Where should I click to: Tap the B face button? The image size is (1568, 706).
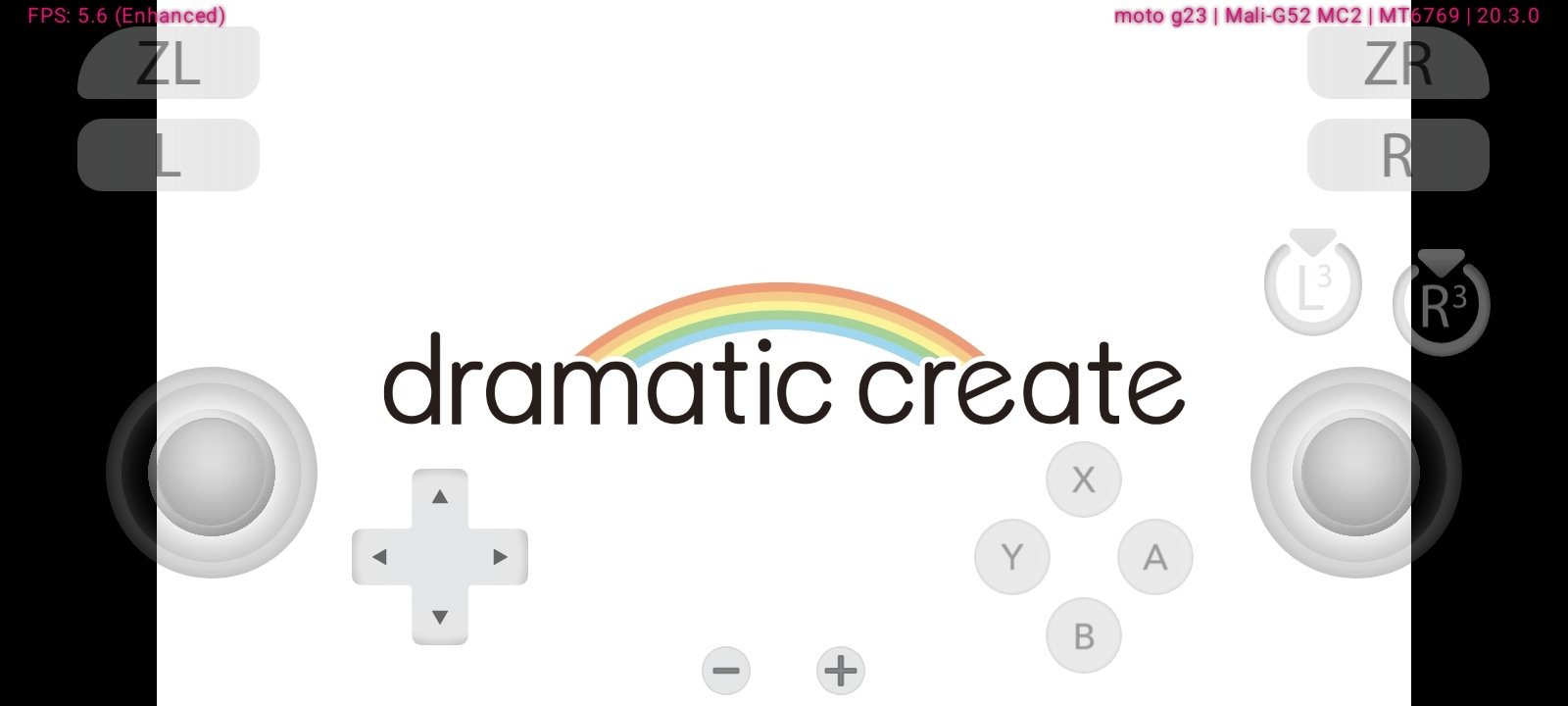pyautogui.click(x=1083, y=635)
